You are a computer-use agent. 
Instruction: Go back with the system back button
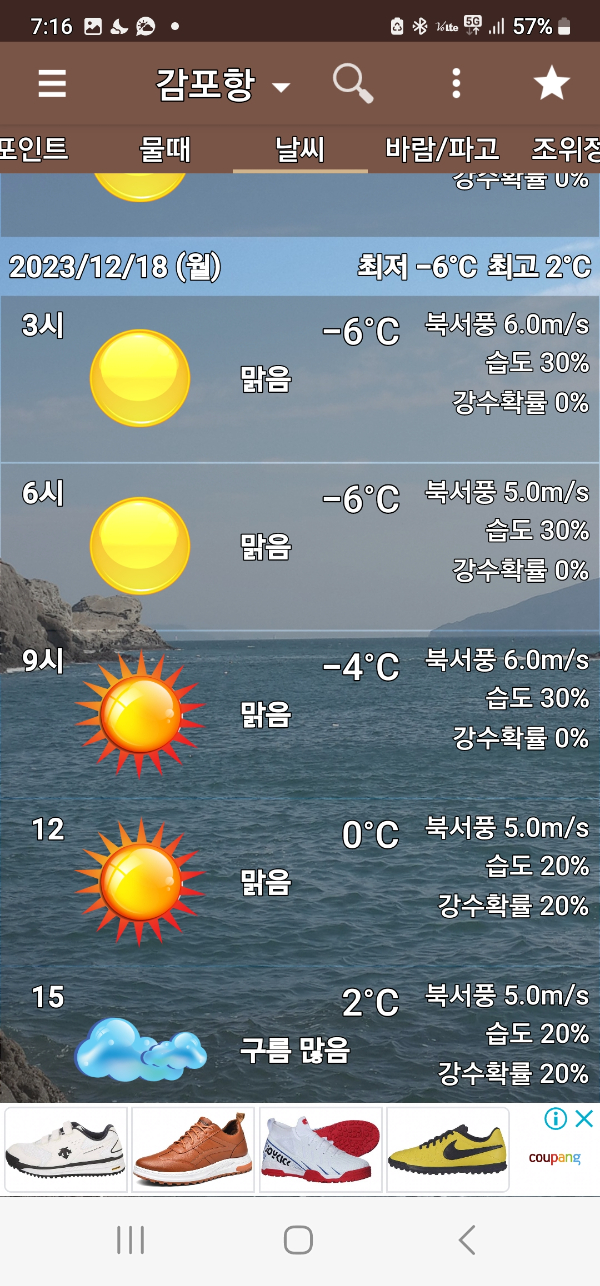point(466,1240)
